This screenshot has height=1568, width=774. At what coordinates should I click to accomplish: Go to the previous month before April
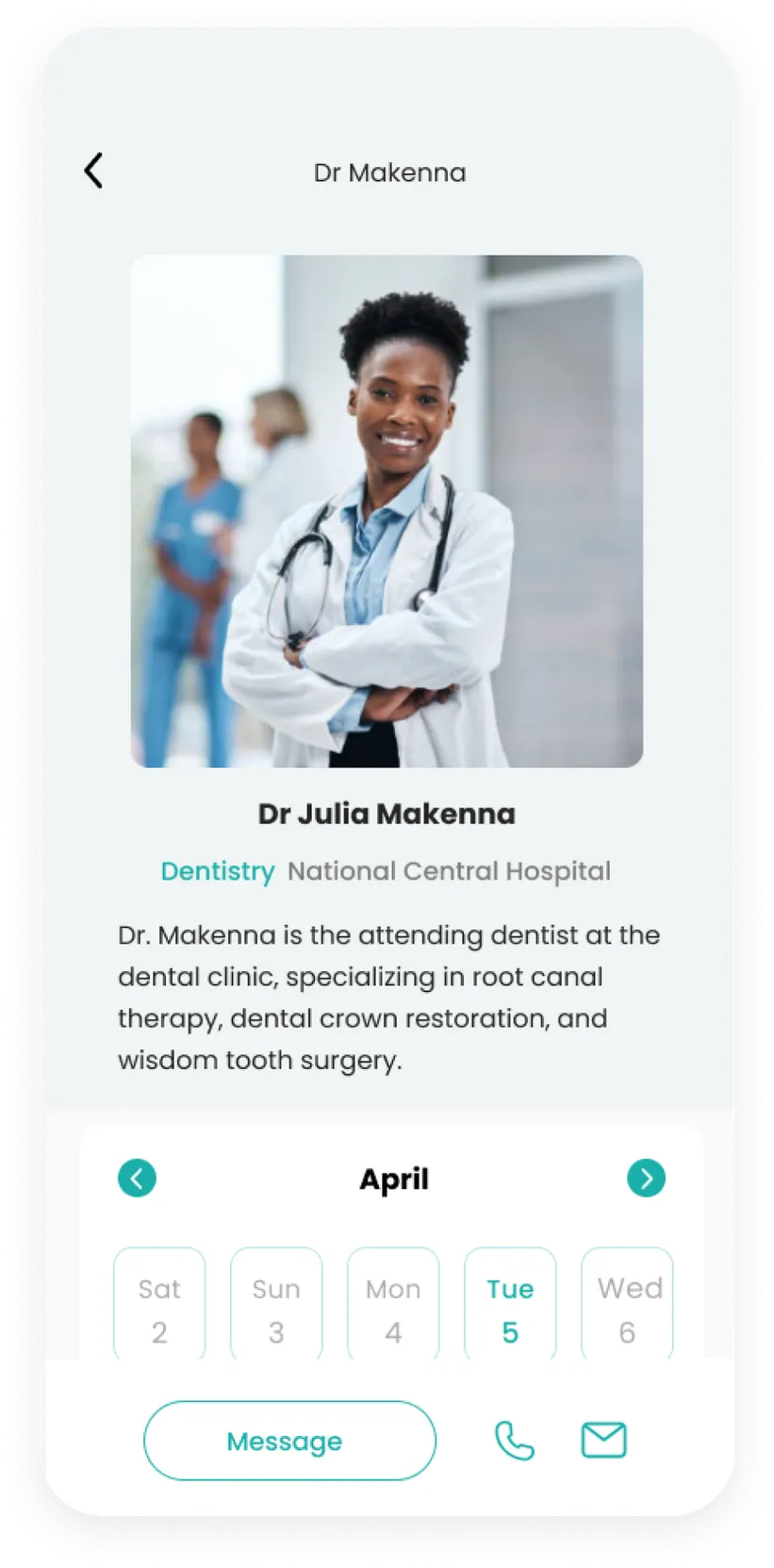tap(137, 1178)
